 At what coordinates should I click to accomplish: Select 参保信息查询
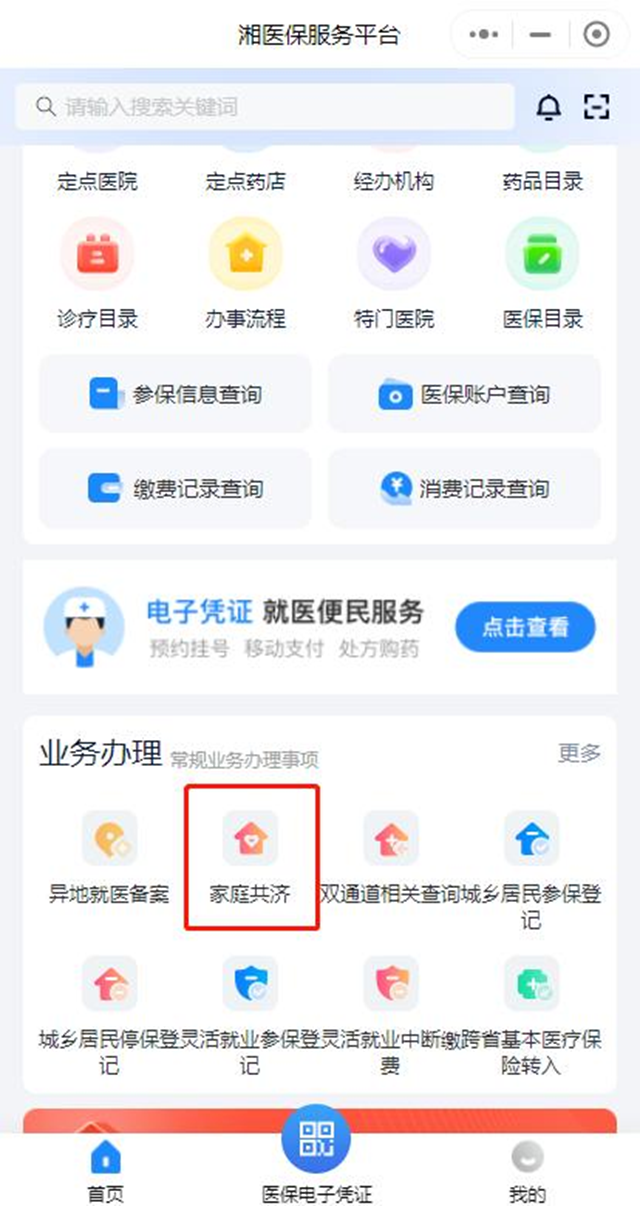coord(175,395)
